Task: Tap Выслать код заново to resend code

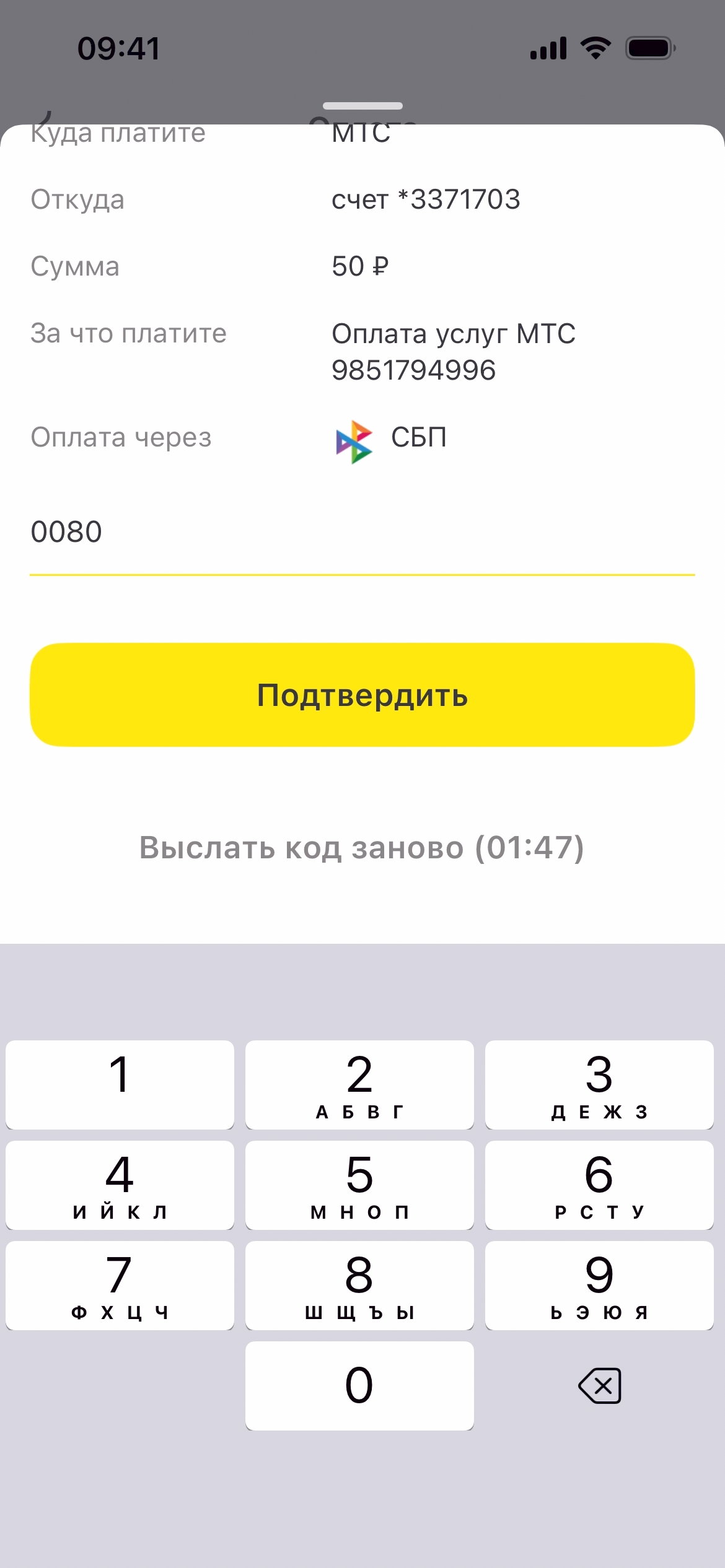Action: click(x=361, y=847)
